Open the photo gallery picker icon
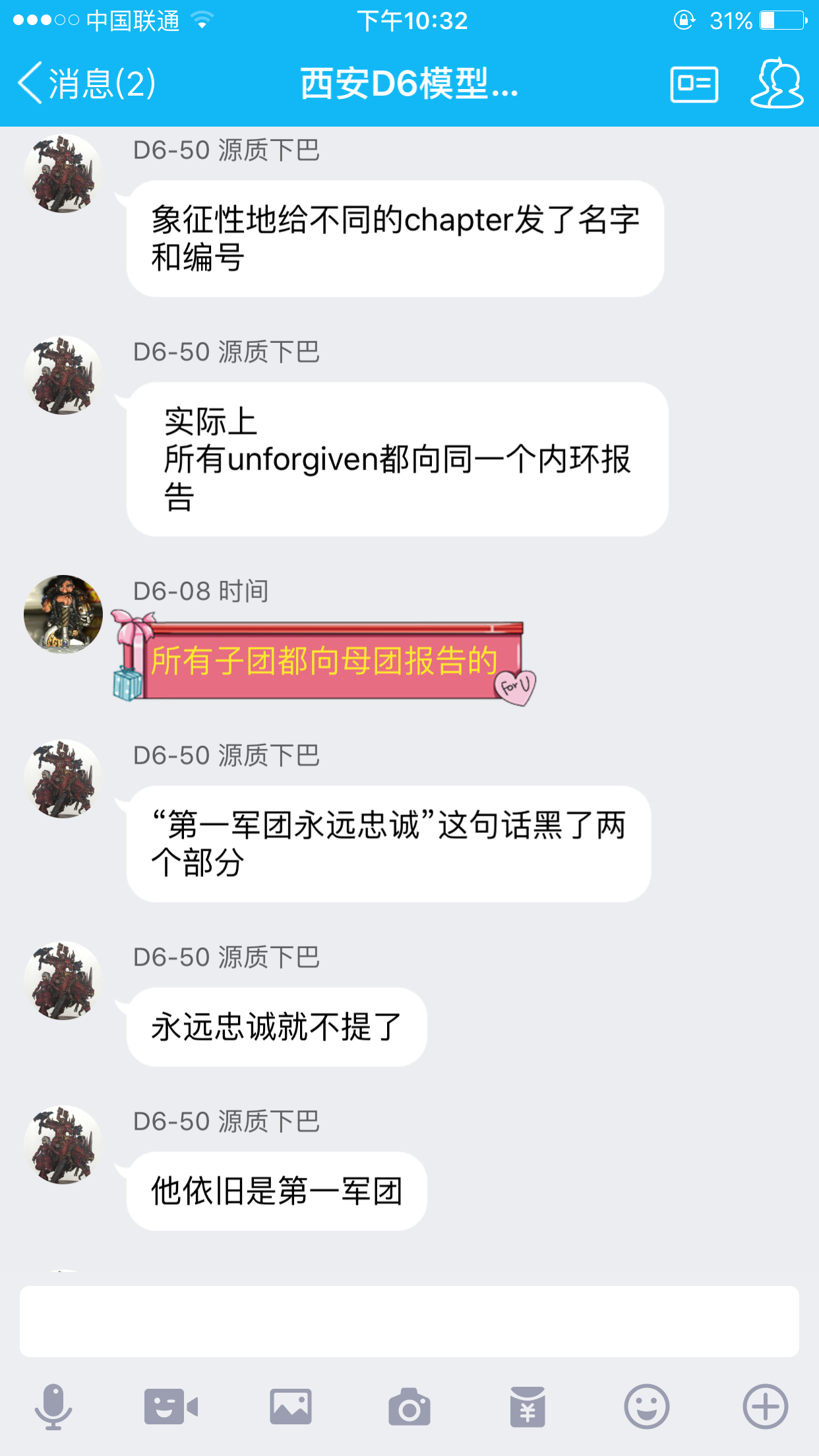This screenshot has width=819, height=1456. [291, 1407]
